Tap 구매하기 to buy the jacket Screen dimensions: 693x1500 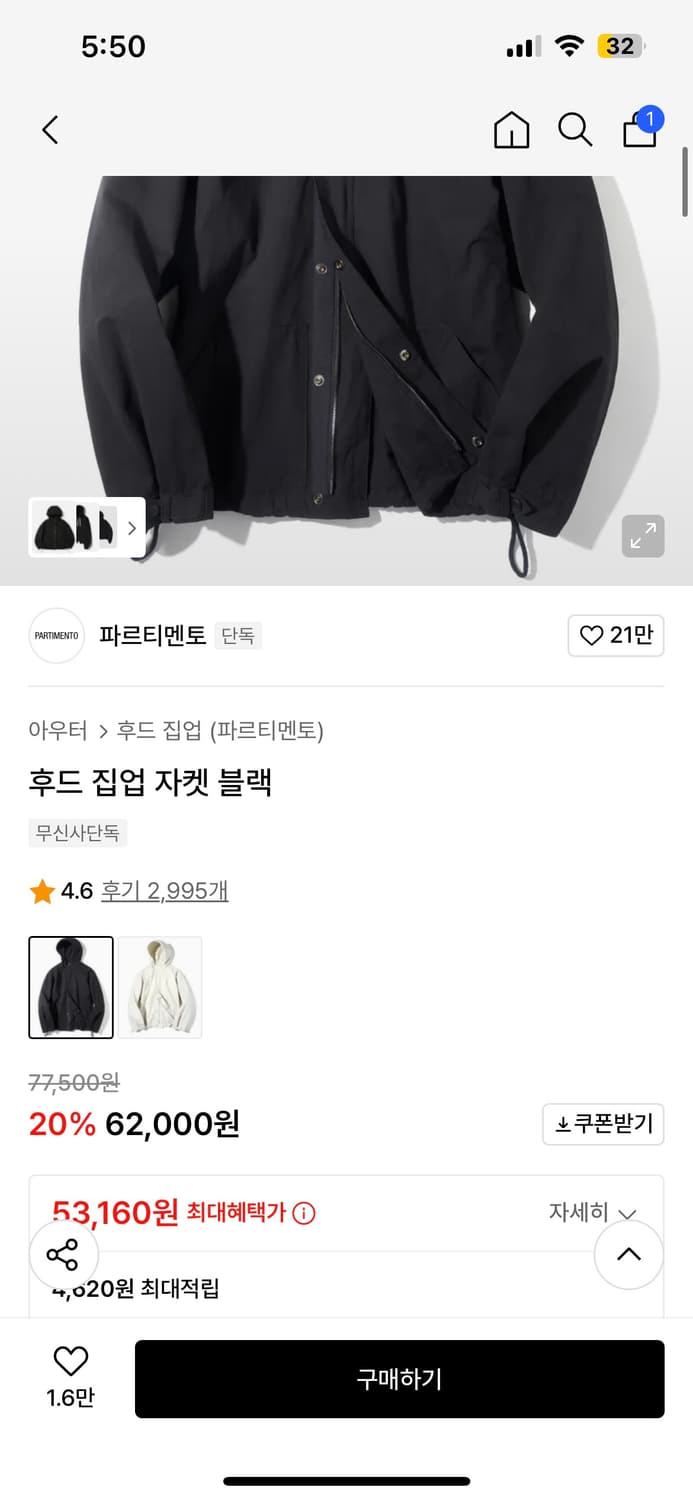coord(399,1379)
